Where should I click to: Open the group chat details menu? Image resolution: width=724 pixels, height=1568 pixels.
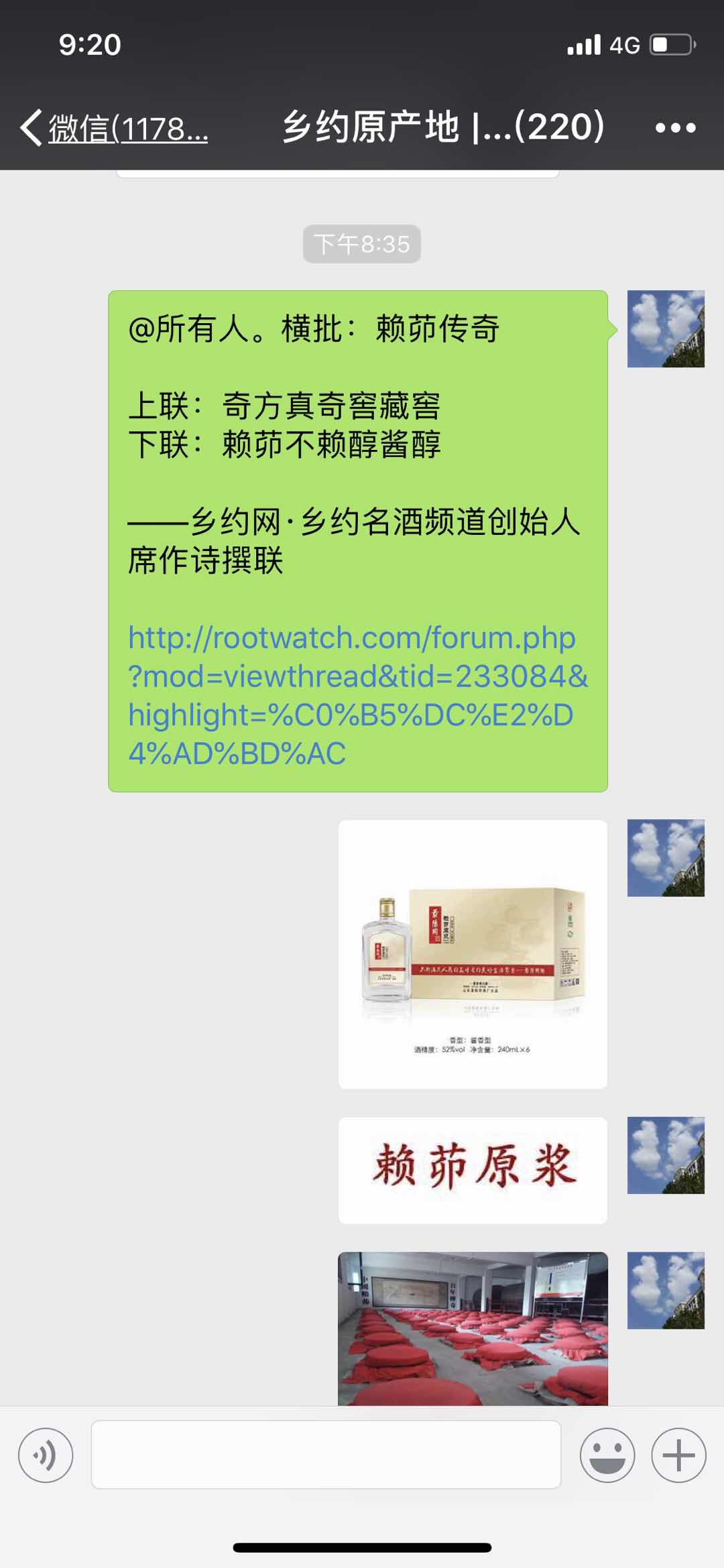click(675, 127)
